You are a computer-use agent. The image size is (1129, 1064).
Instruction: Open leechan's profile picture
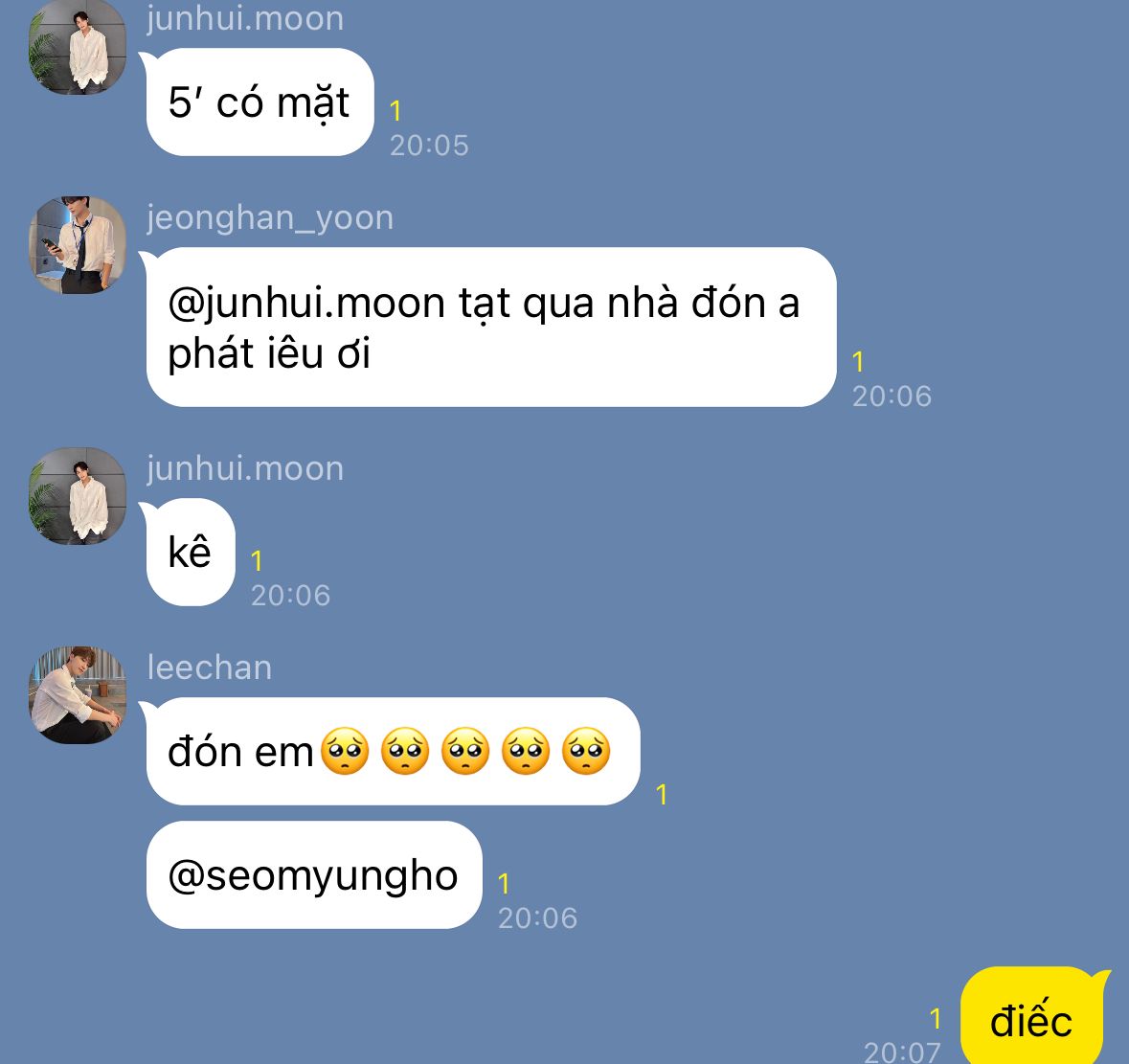pos(78,694)
